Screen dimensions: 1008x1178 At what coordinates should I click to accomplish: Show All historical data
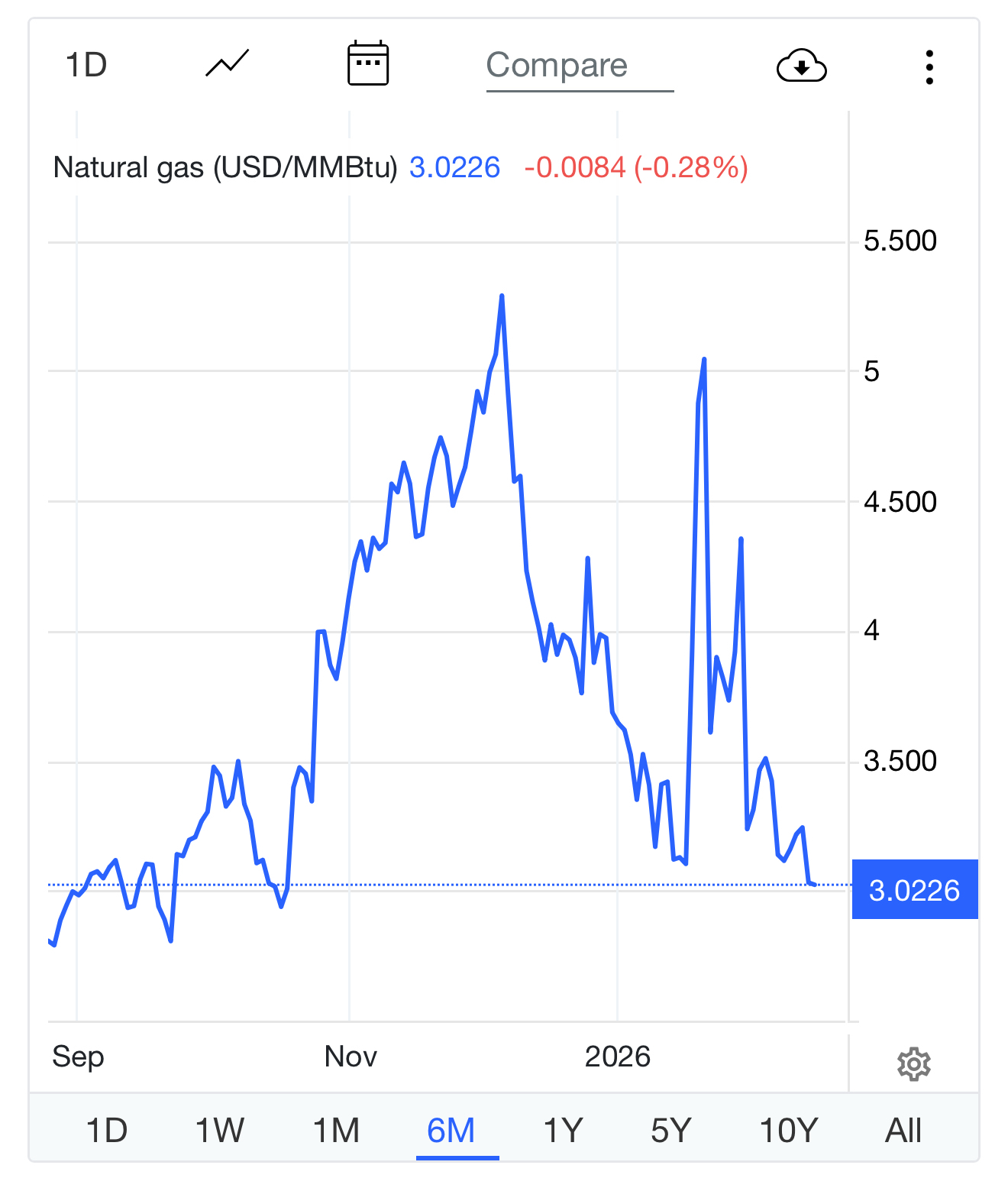tap(903, 1131)
